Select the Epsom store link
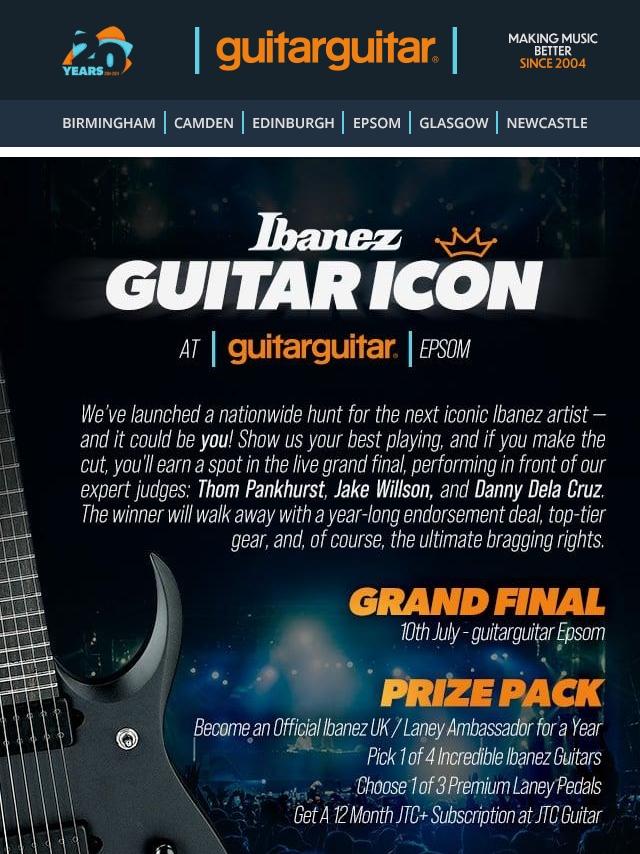Screen dimensions: 640x854 [376, 123]
